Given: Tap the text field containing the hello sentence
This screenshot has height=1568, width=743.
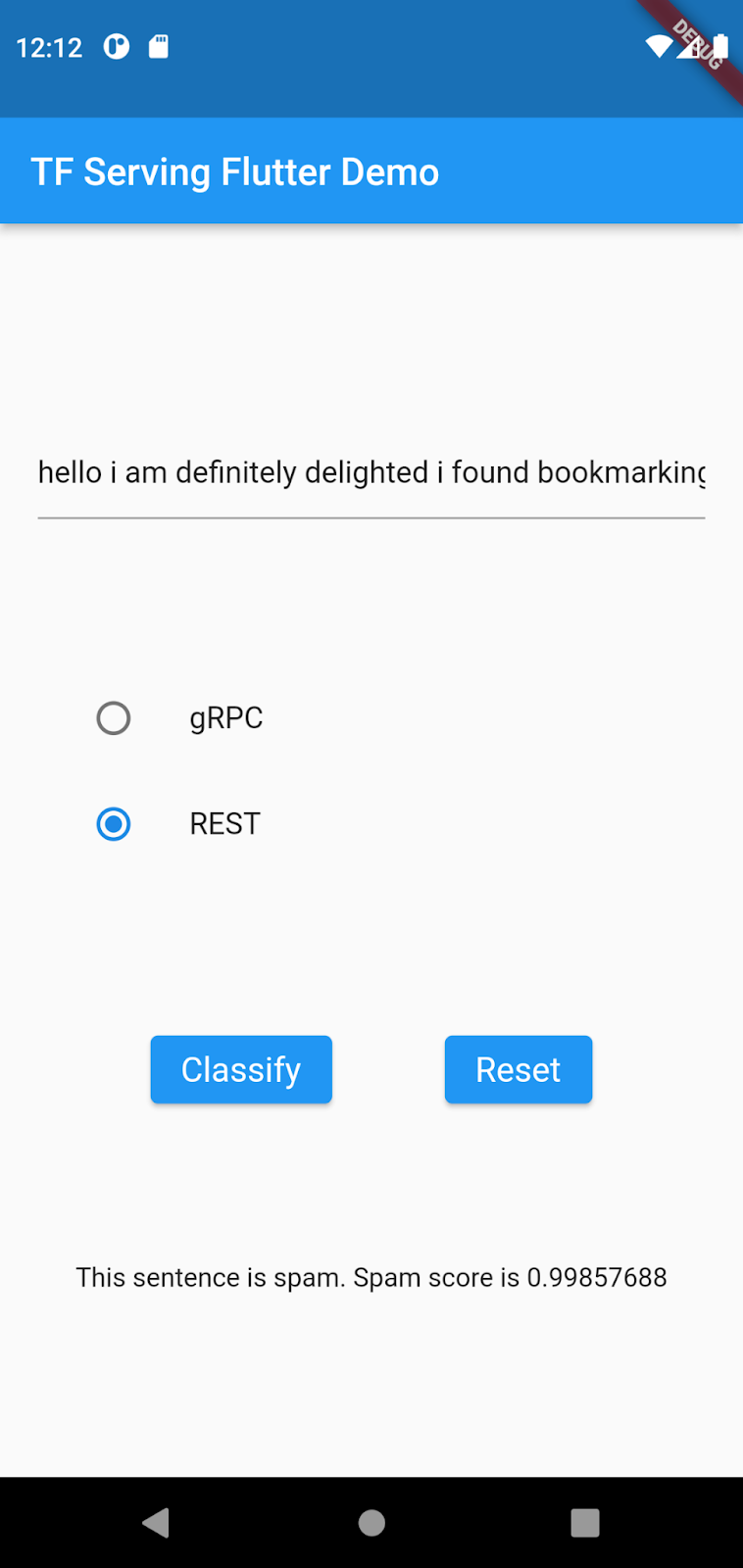Looking at the screenshot, I should (x=371, y=473).
